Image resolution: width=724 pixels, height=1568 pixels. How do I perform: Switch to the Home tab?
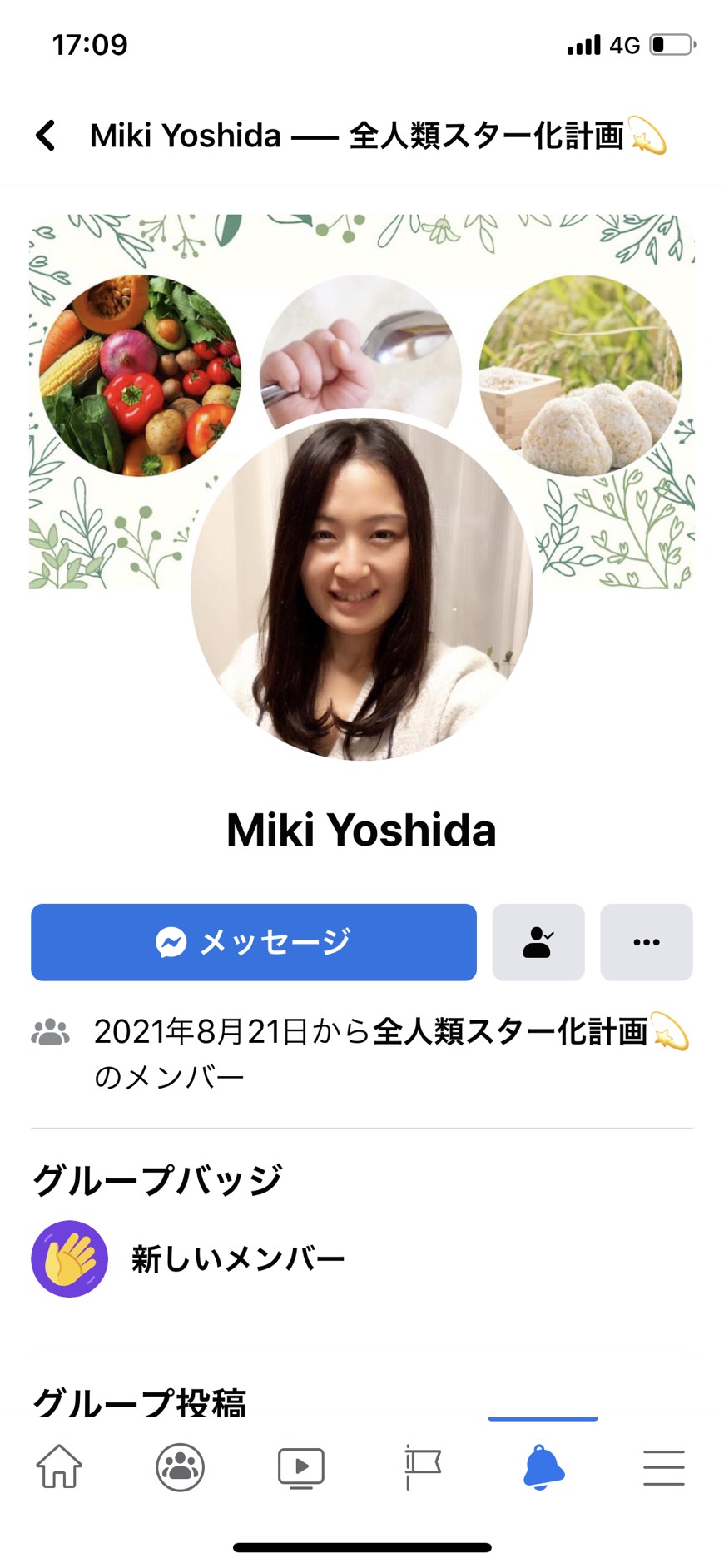60,1467
